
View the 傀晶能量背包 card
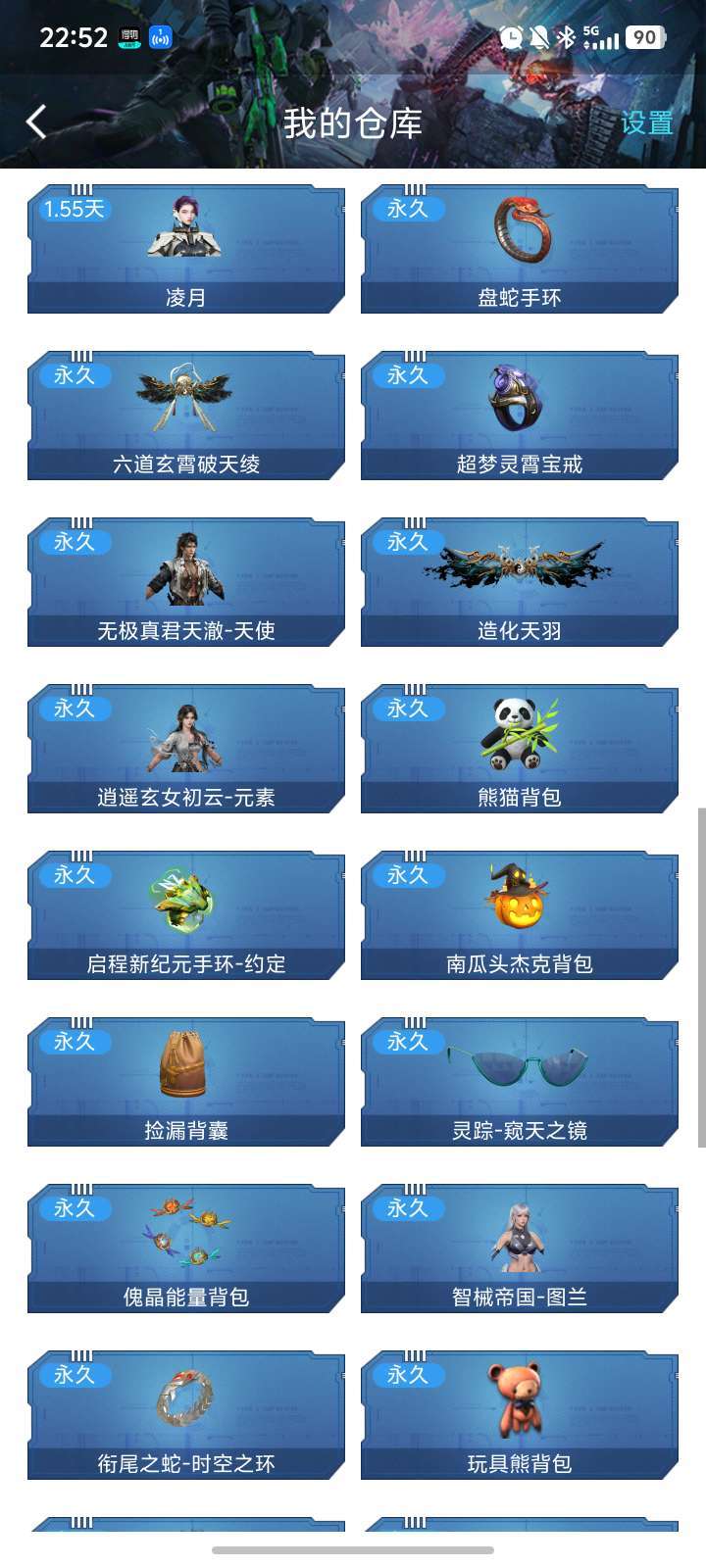coord(186,1249)
